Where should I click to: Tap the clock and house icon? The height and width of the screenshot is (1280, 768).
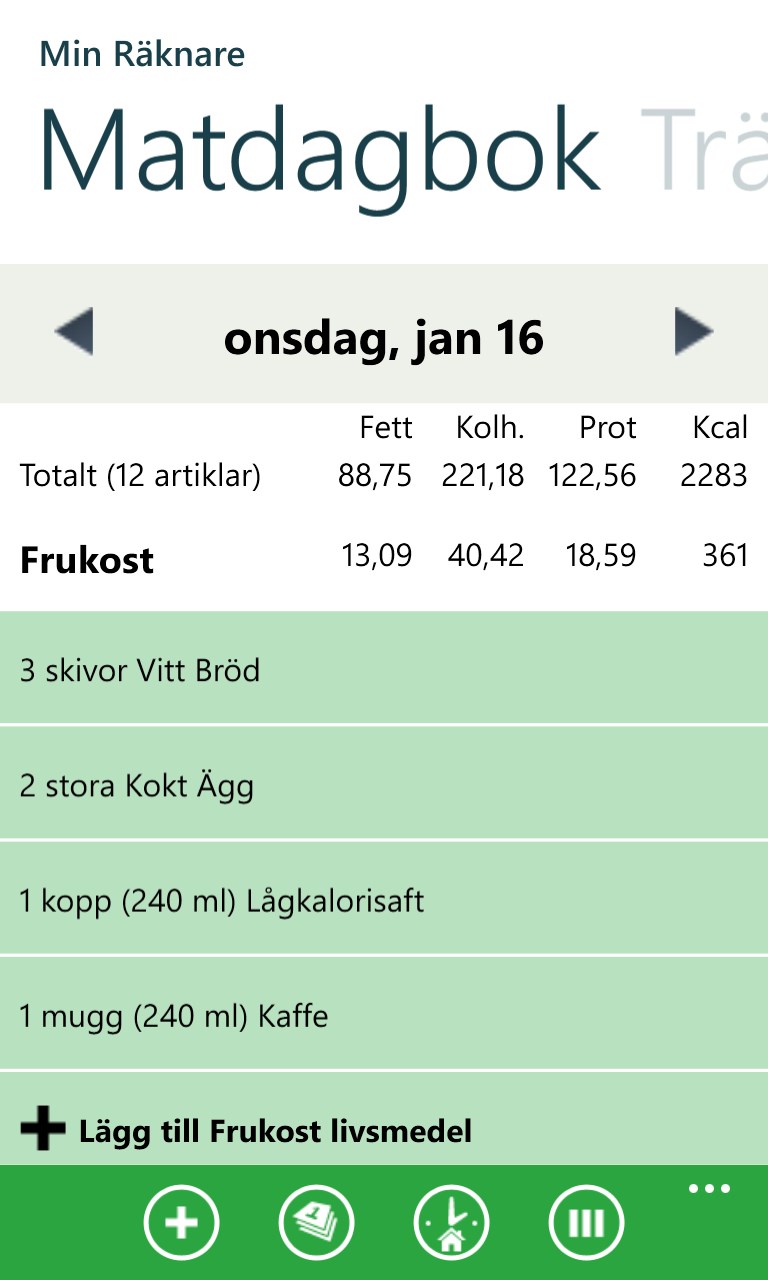click(x=451, y=1222)
